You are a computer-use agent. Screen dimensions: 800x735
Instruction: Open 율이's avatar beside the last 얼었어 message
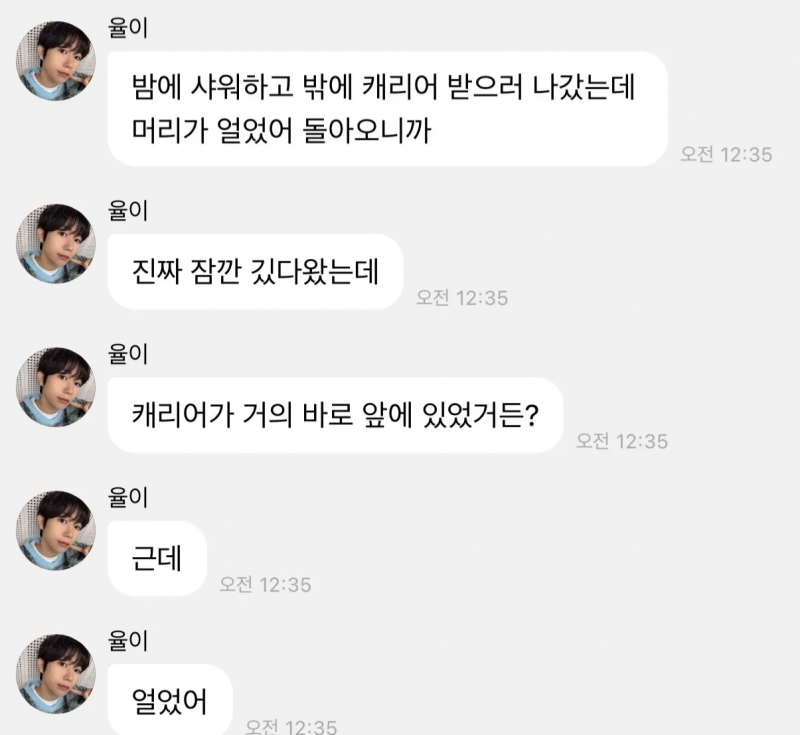55,673
